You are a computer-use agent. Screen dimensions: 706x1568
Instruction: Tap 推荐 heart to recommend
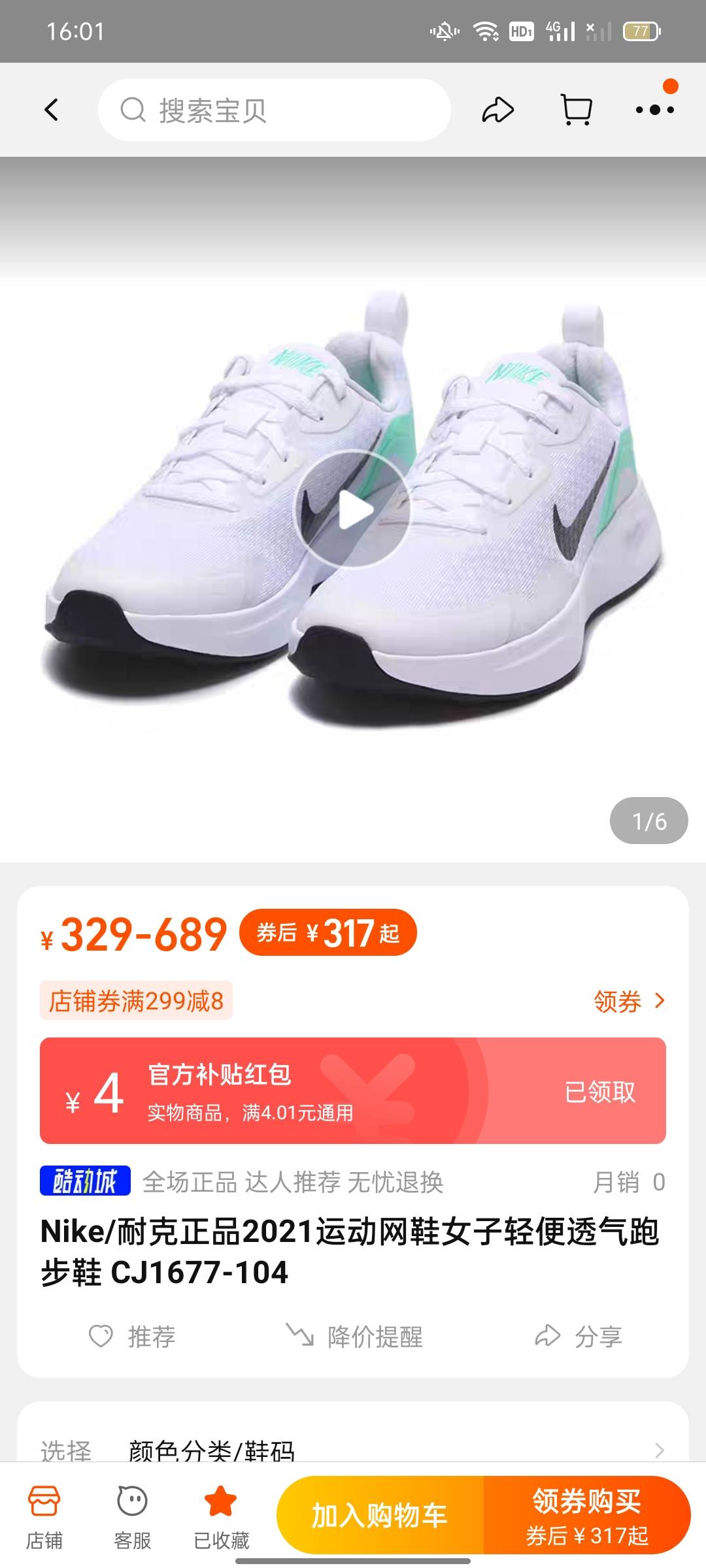[133, 1336]
